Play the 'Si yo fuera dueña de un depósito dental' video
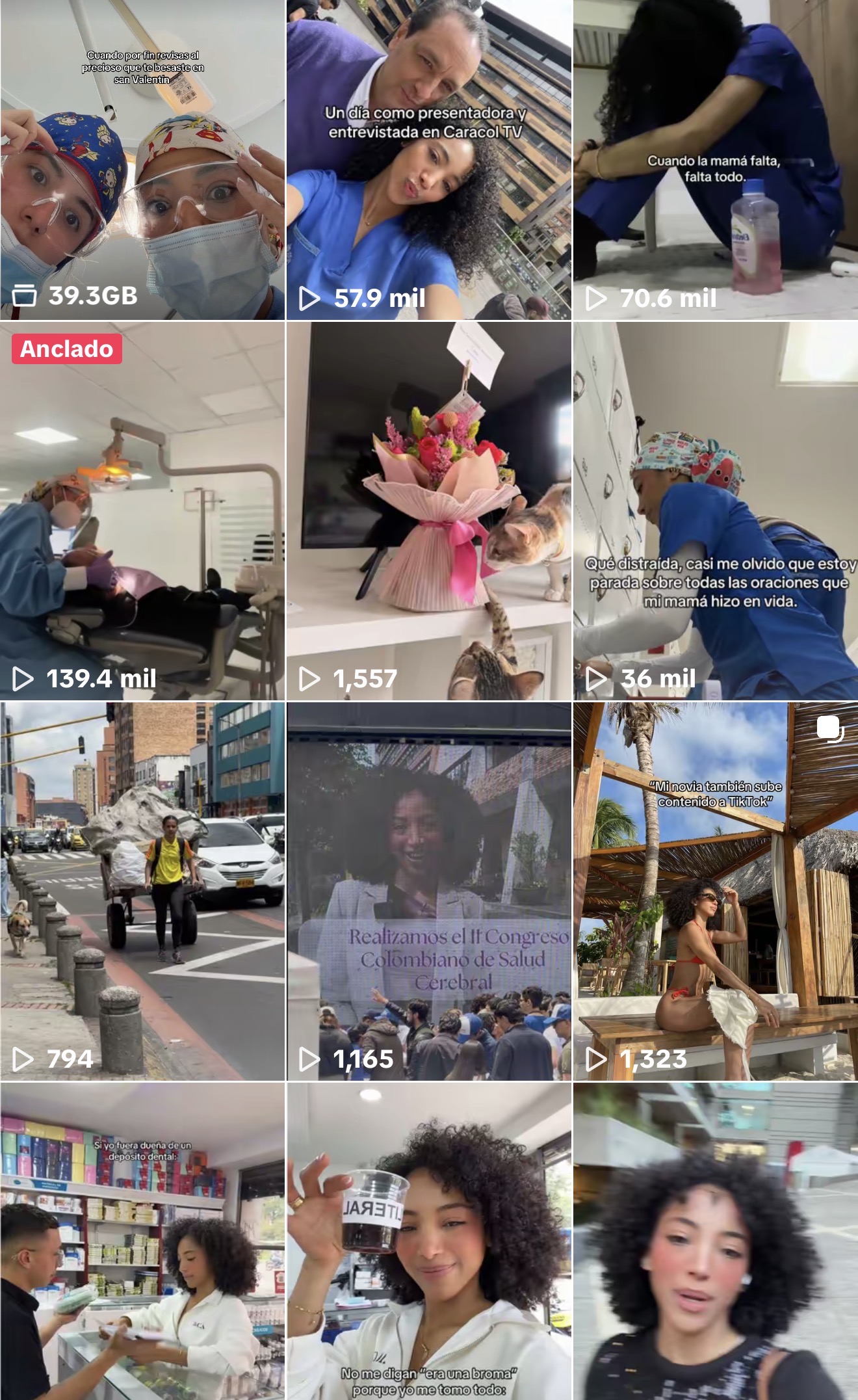The width and height of the screenshot is (858, 1400). (x=142, y=1242)
